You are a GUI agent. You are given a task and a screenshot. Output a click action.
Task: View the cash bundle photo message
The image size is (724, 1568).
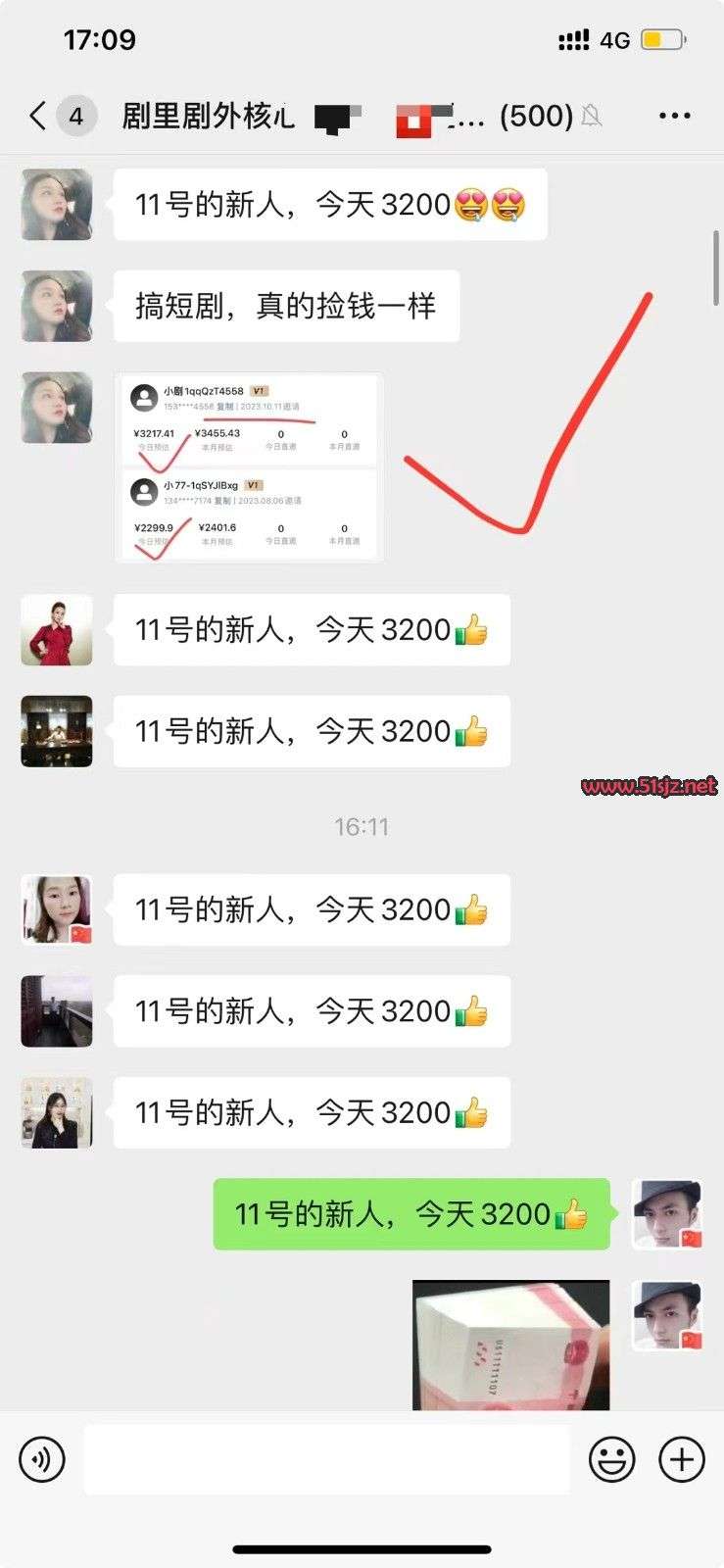[x=510, y=1345]
